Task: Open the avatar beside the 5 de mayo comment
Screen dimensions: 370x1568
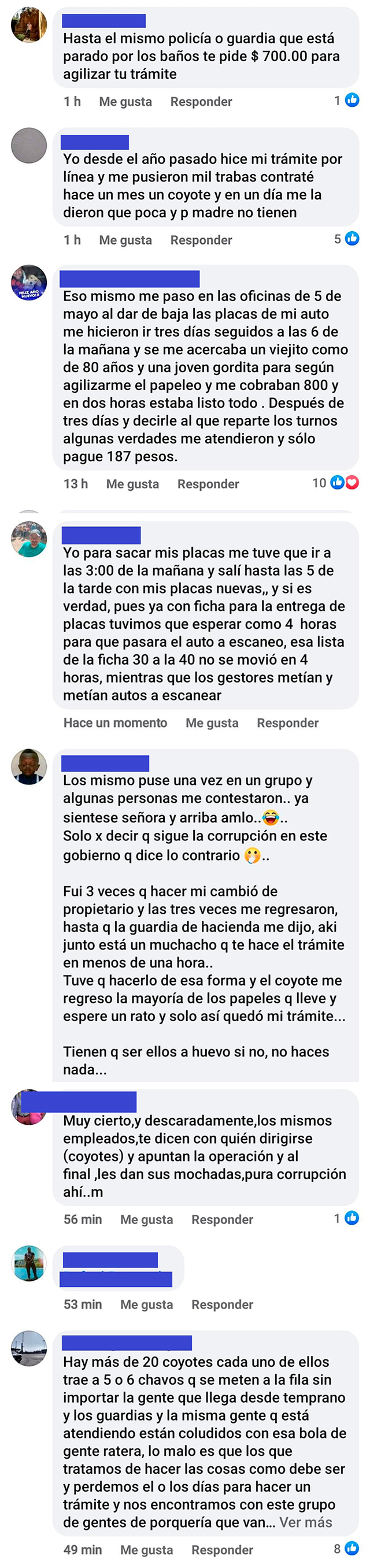Action: click(29, 283)
